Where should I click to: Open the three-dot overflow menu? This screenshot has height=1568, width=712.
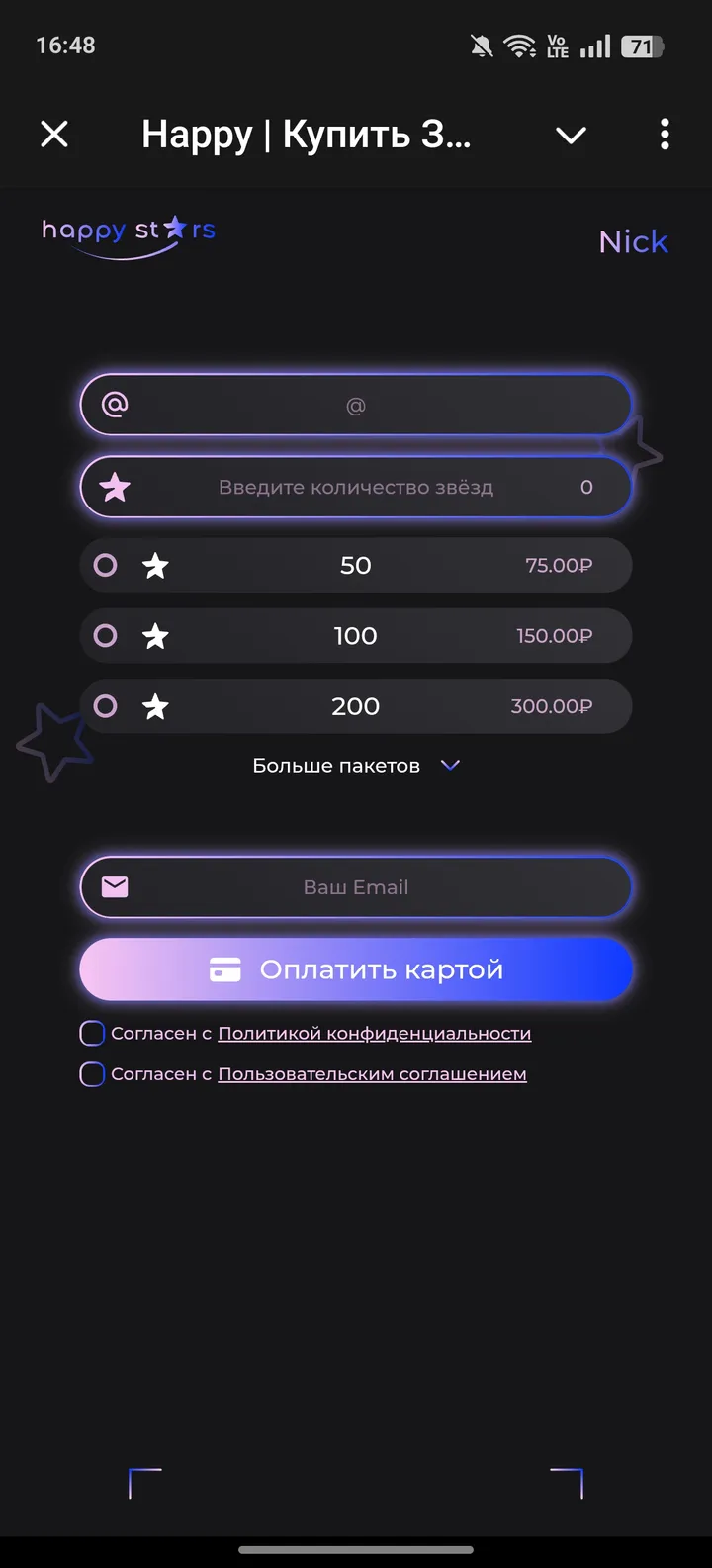coord(664,135)
